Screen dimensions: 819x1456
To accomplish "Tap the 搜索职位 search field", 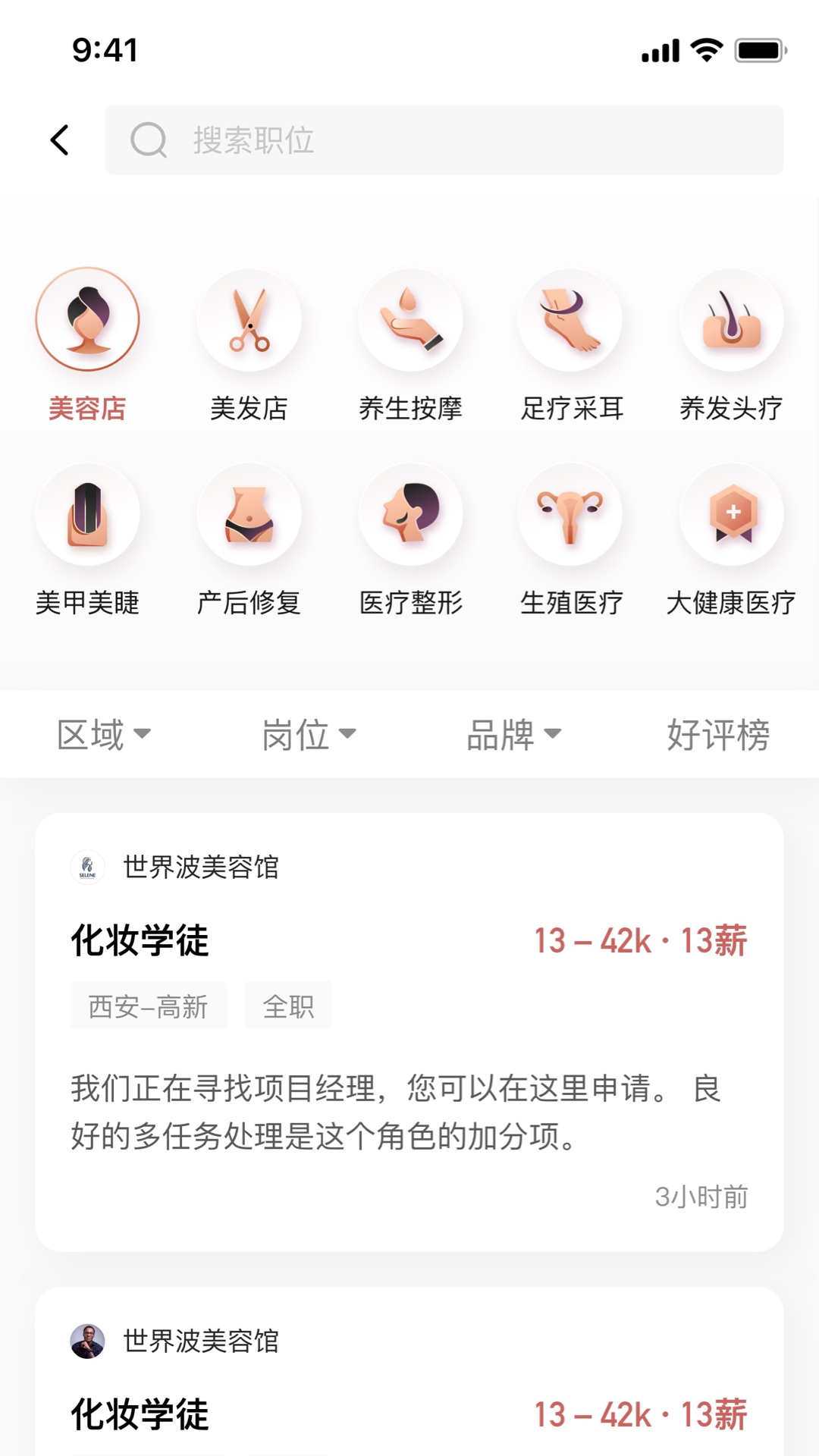I will (444, 140).
